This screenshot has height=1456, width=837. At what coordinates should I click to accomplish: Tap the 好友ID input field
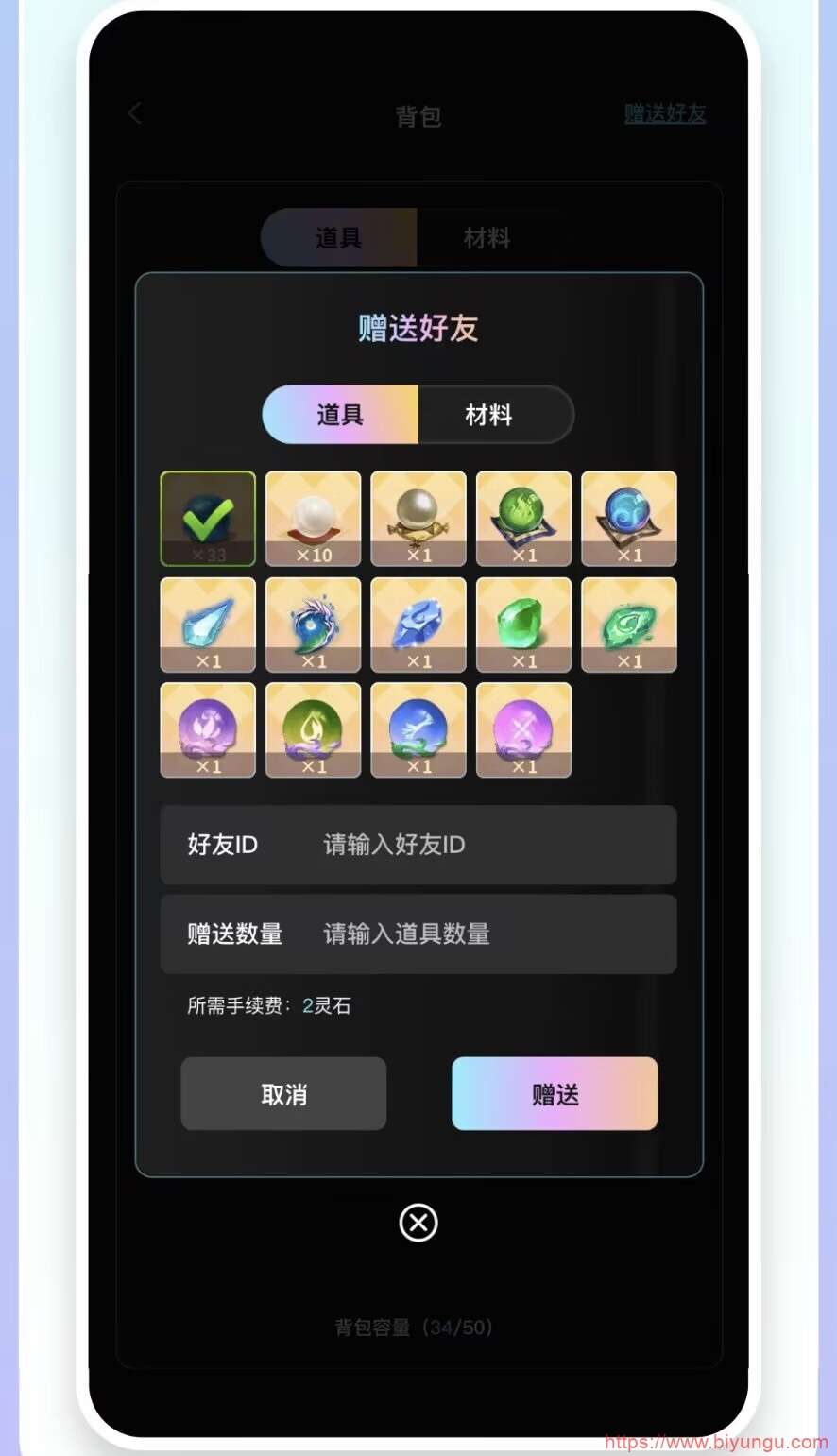pos(418,845)
